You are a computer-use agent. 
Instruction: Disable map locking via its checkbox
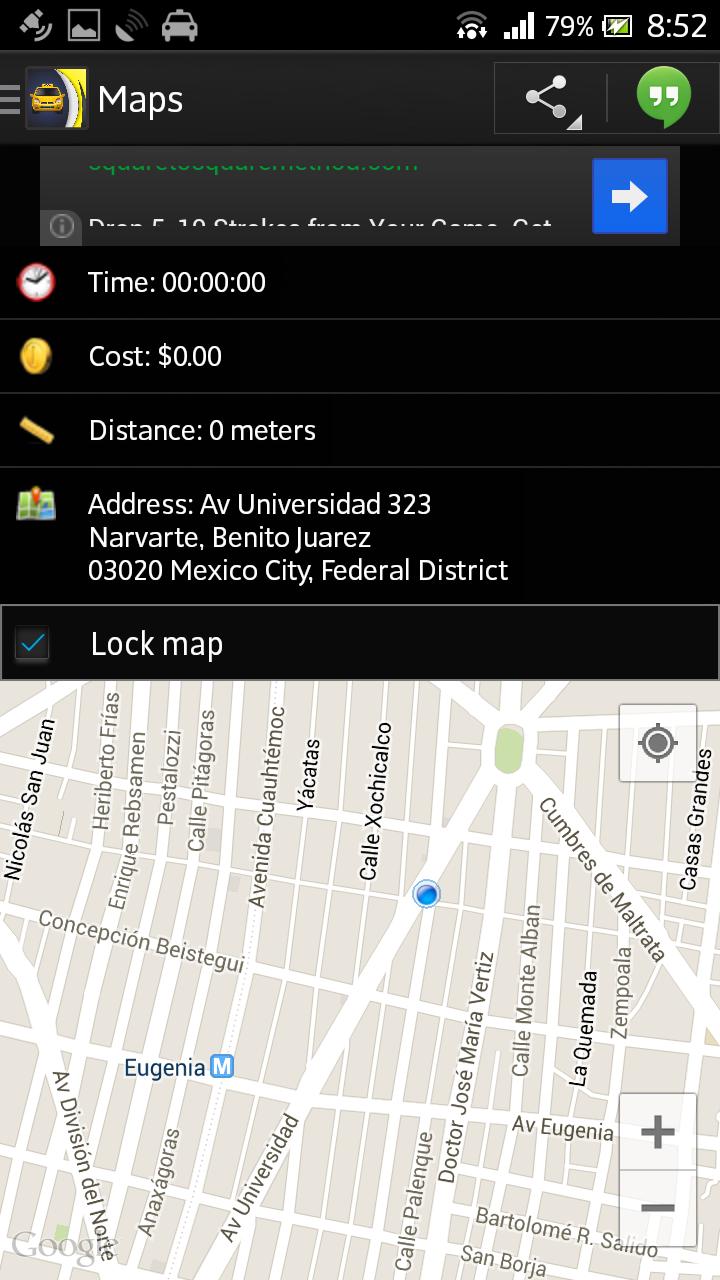click(x=31, y=644)
